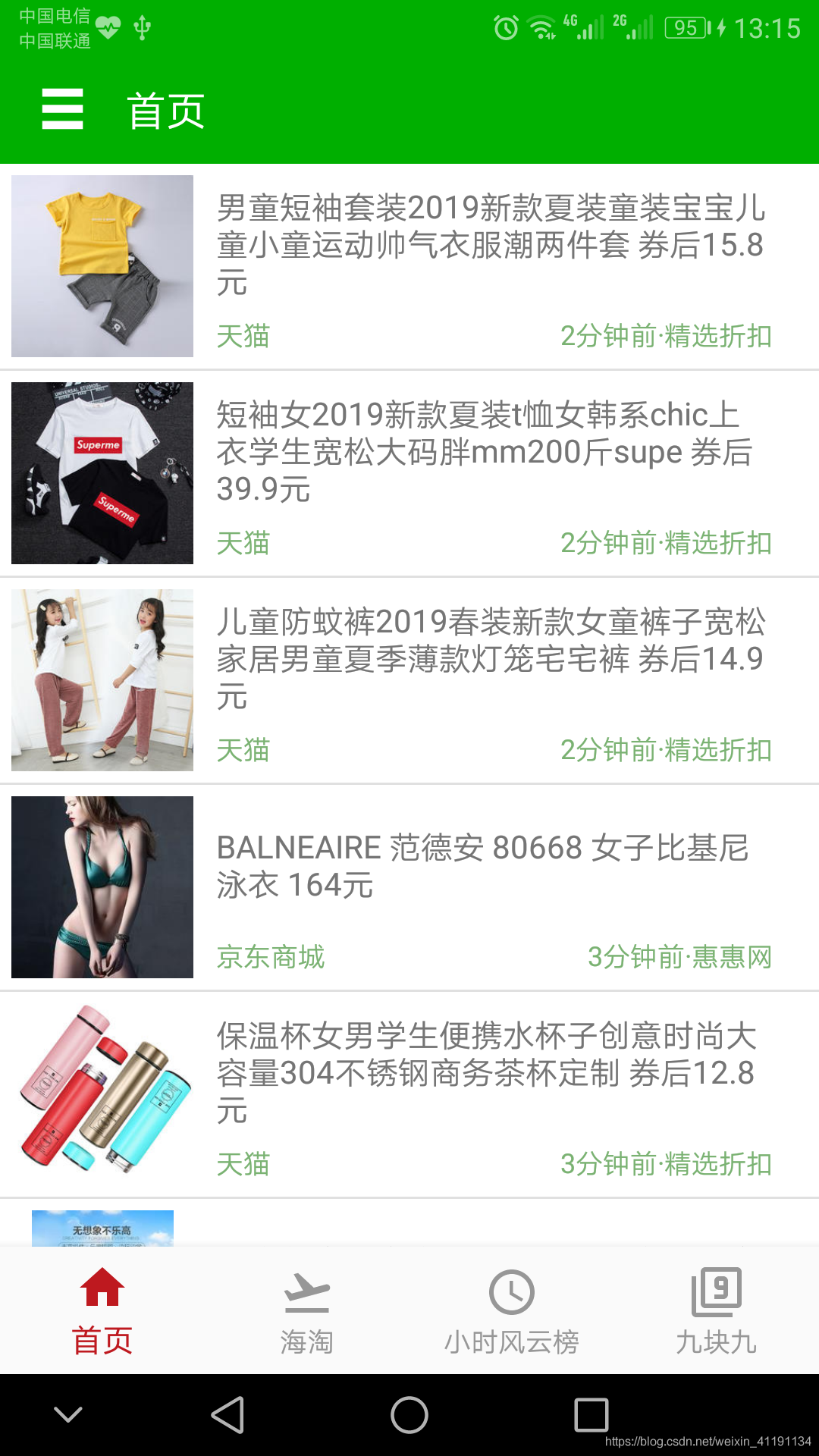Switch to the 九块九 tab

tap(717, 1311)
